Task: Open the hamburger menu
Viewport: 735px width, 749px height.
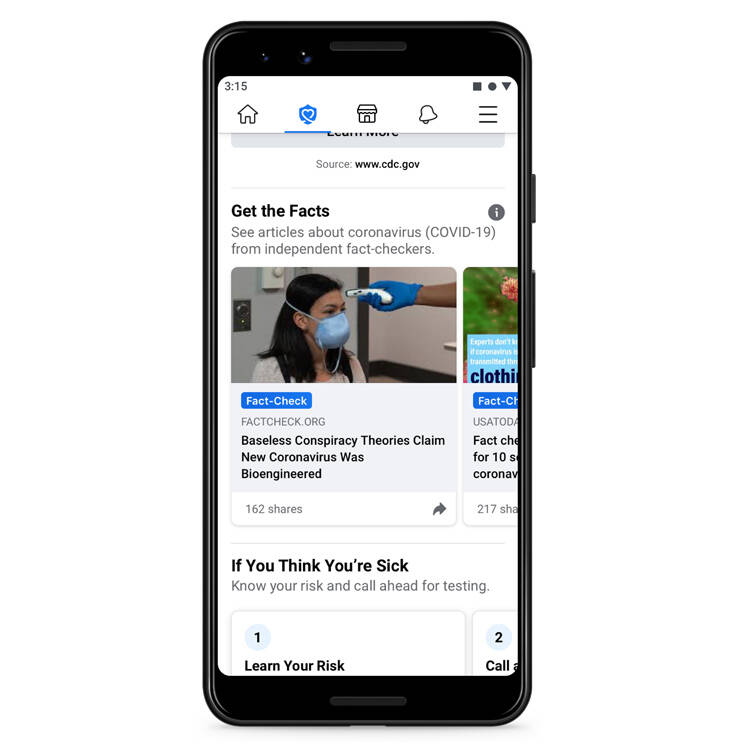Action: click(488, 114)
